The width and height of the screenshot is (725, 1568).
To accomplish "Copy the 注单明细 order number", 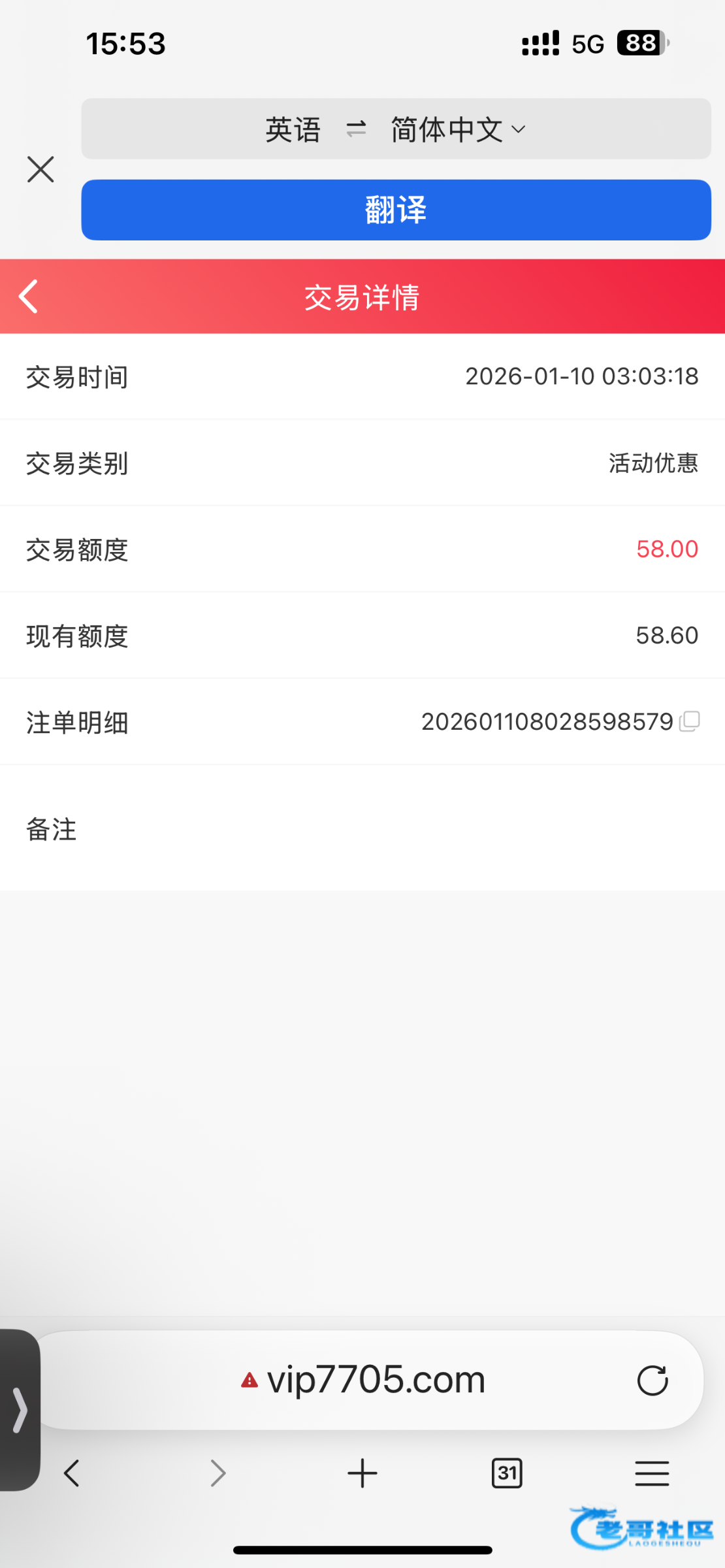I will pos(690,721).
